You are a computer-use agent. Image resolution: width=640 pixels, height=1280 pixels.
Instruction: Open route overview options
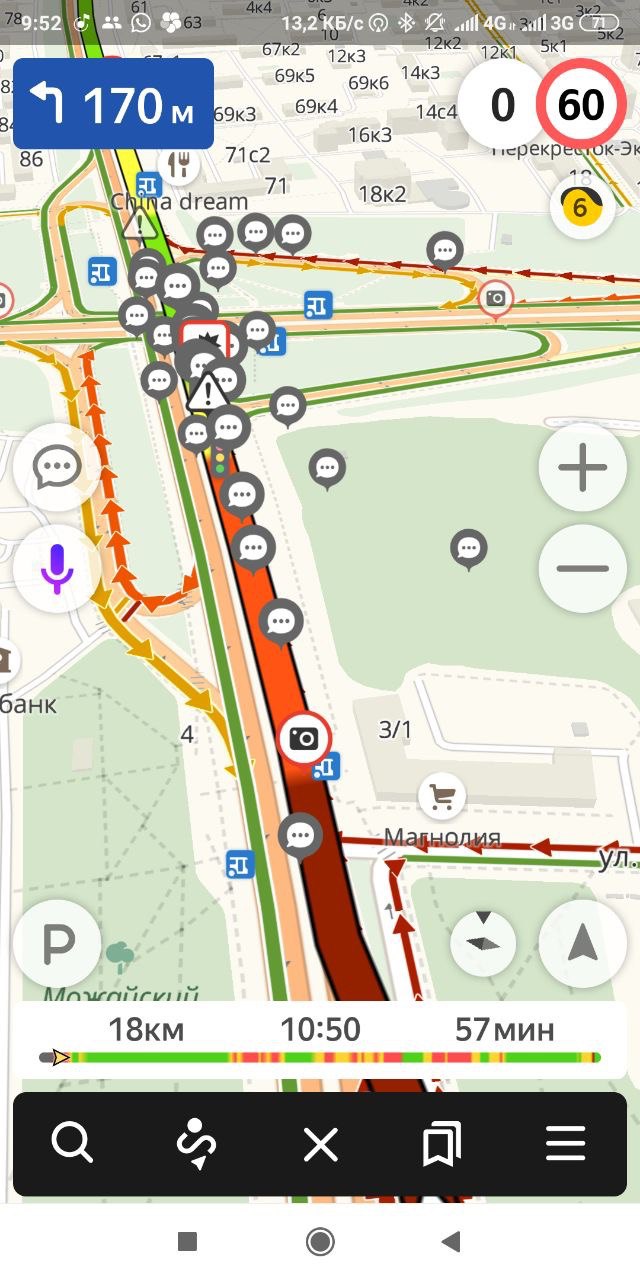(196, 1143)
